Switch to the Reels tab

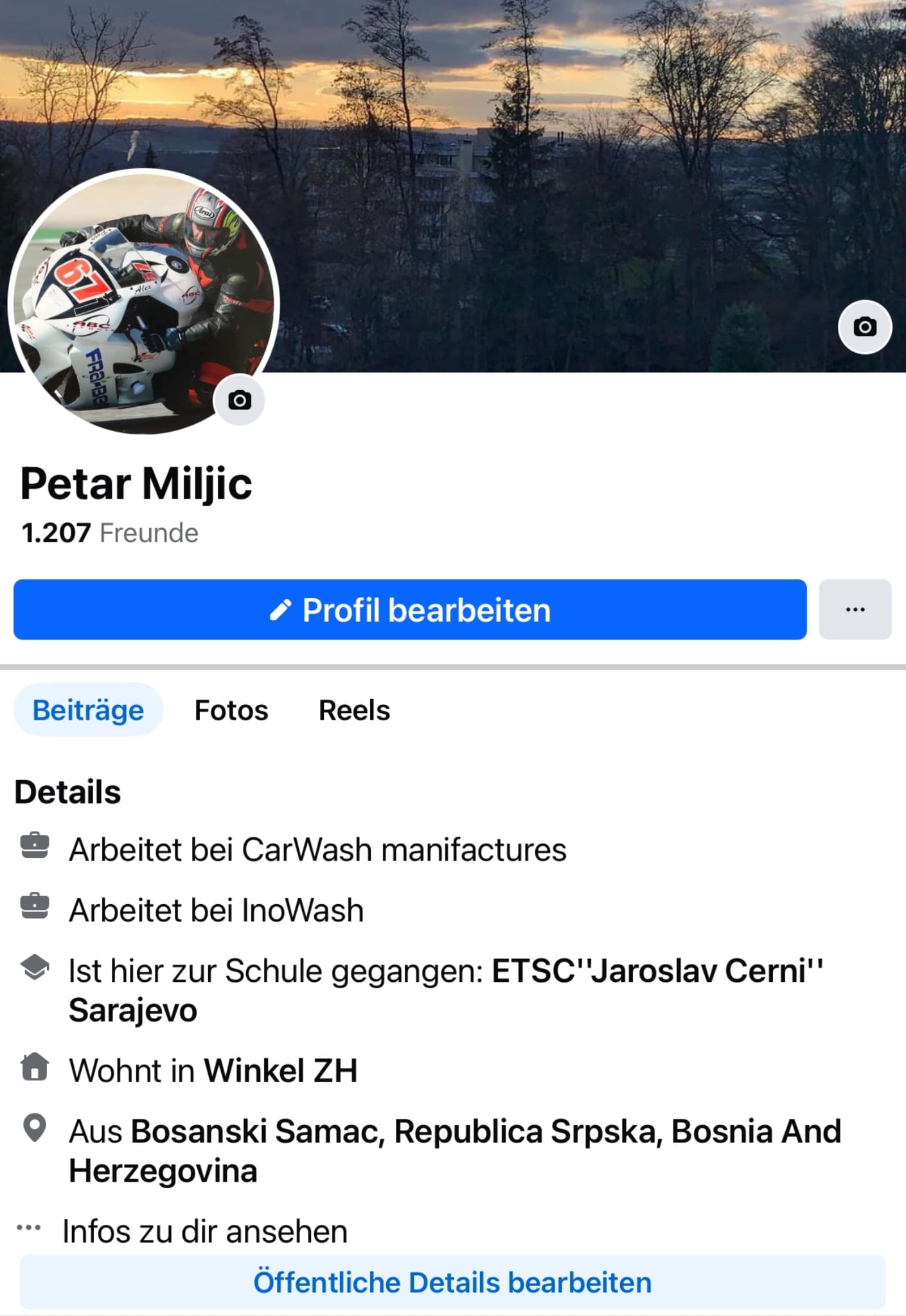pyautogui.click(x=353, y=710)
